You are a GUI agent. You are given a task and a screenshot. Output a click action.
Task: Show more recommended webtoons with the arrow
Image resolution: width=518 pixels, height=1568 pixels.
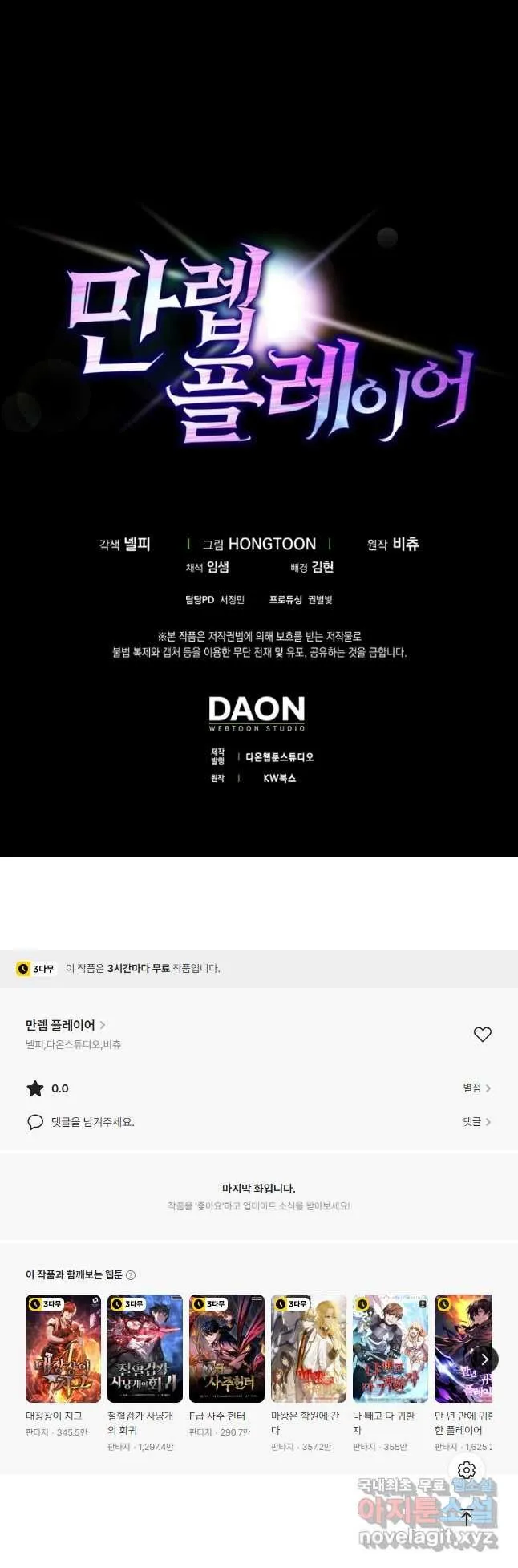click(x=484, y=1359)
